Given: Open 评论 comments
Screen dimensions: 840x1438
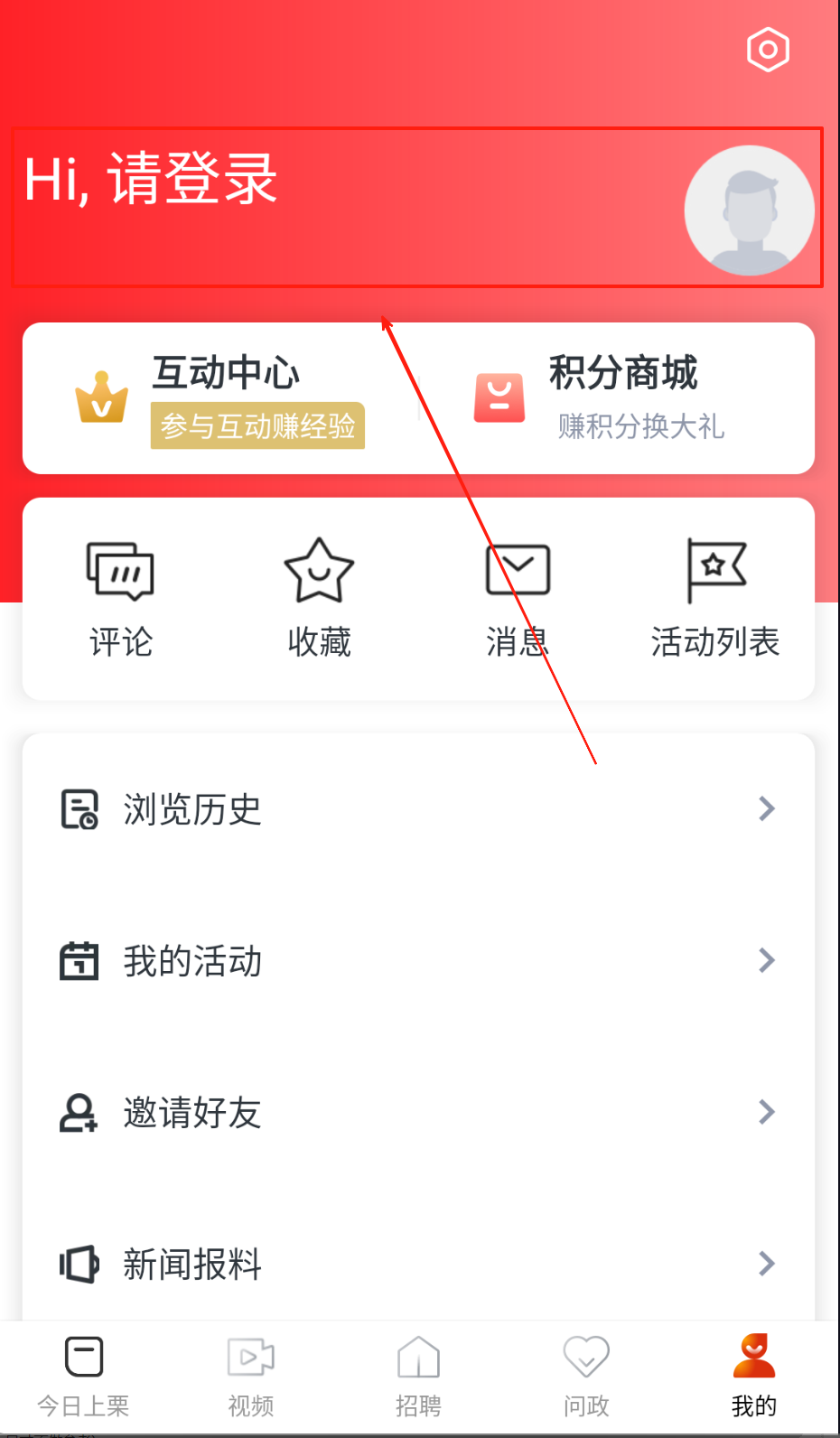Looking at the screenshot, I should pos(120,597).
